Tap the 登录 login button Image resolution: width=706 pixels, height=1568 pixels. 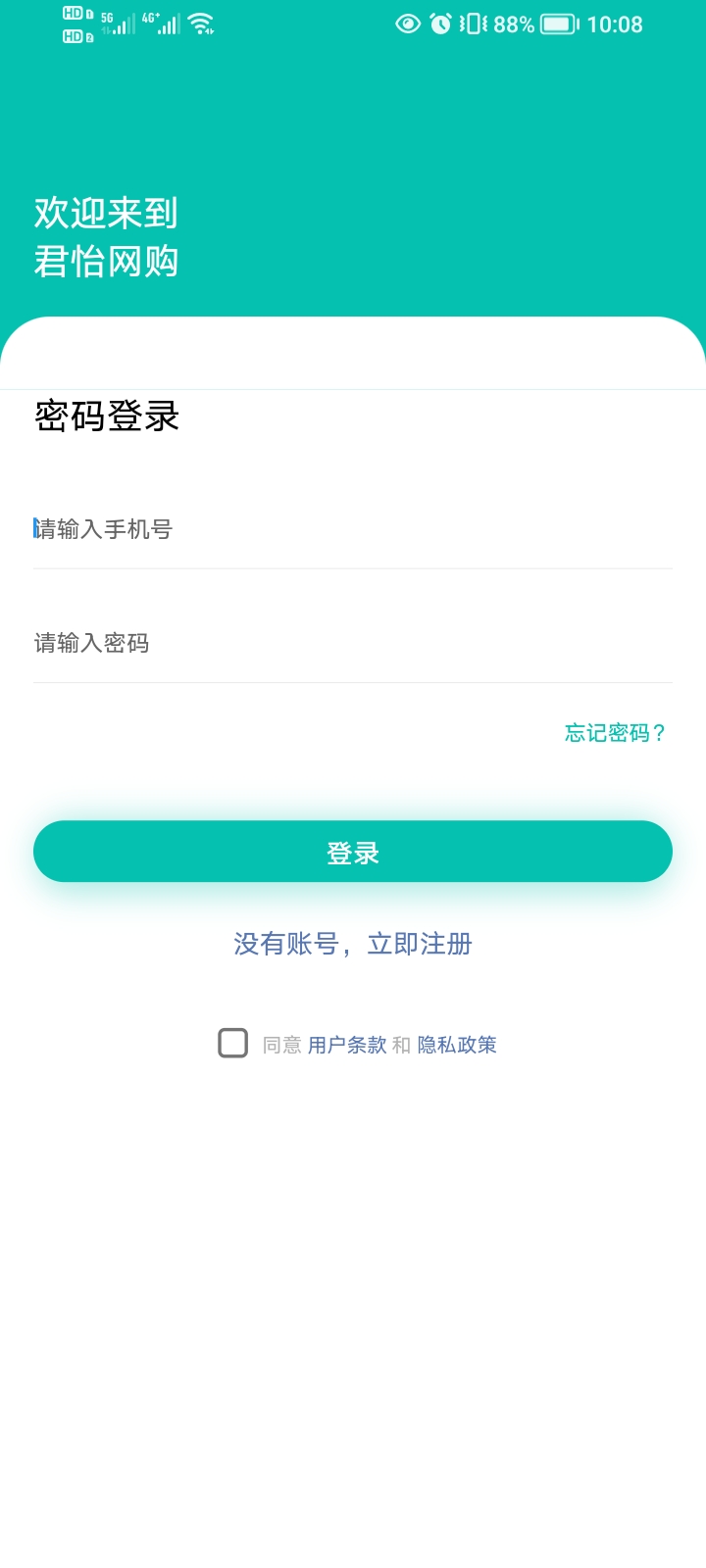[x=352, y=852]
